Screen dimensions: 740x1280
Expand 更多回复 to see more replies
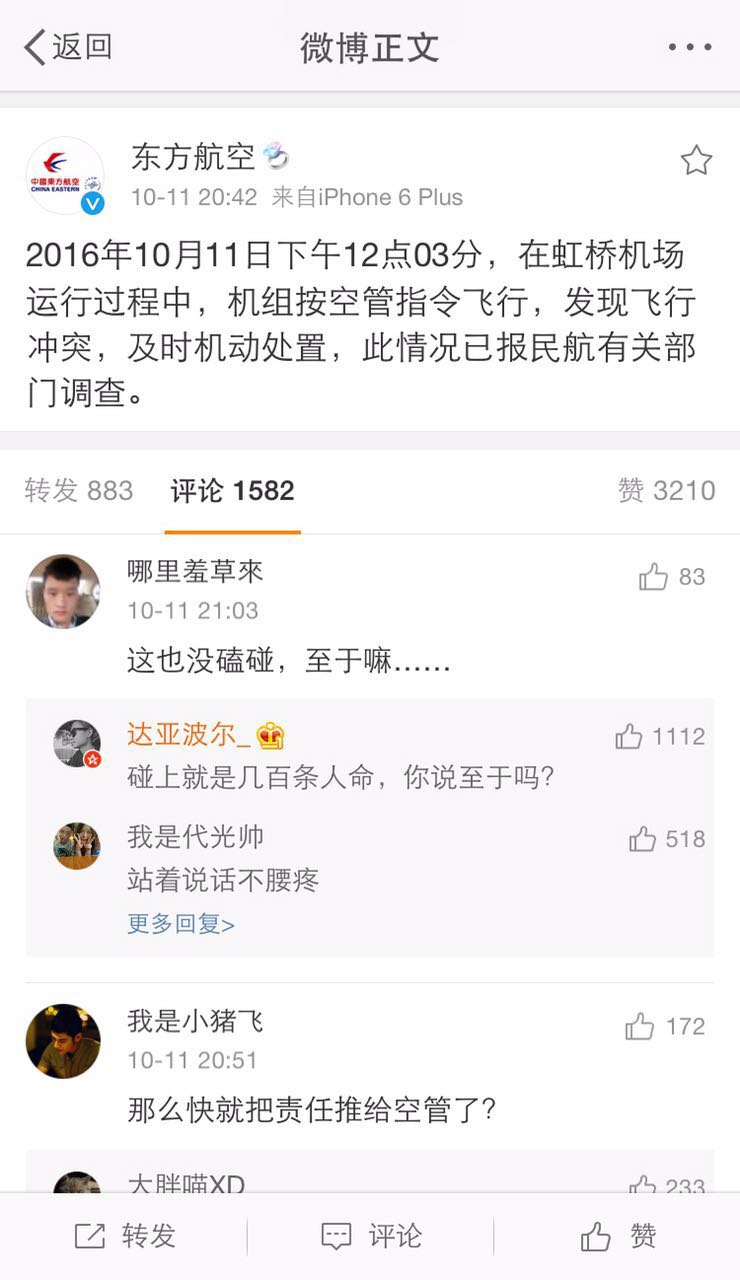(x=181, y=924)
